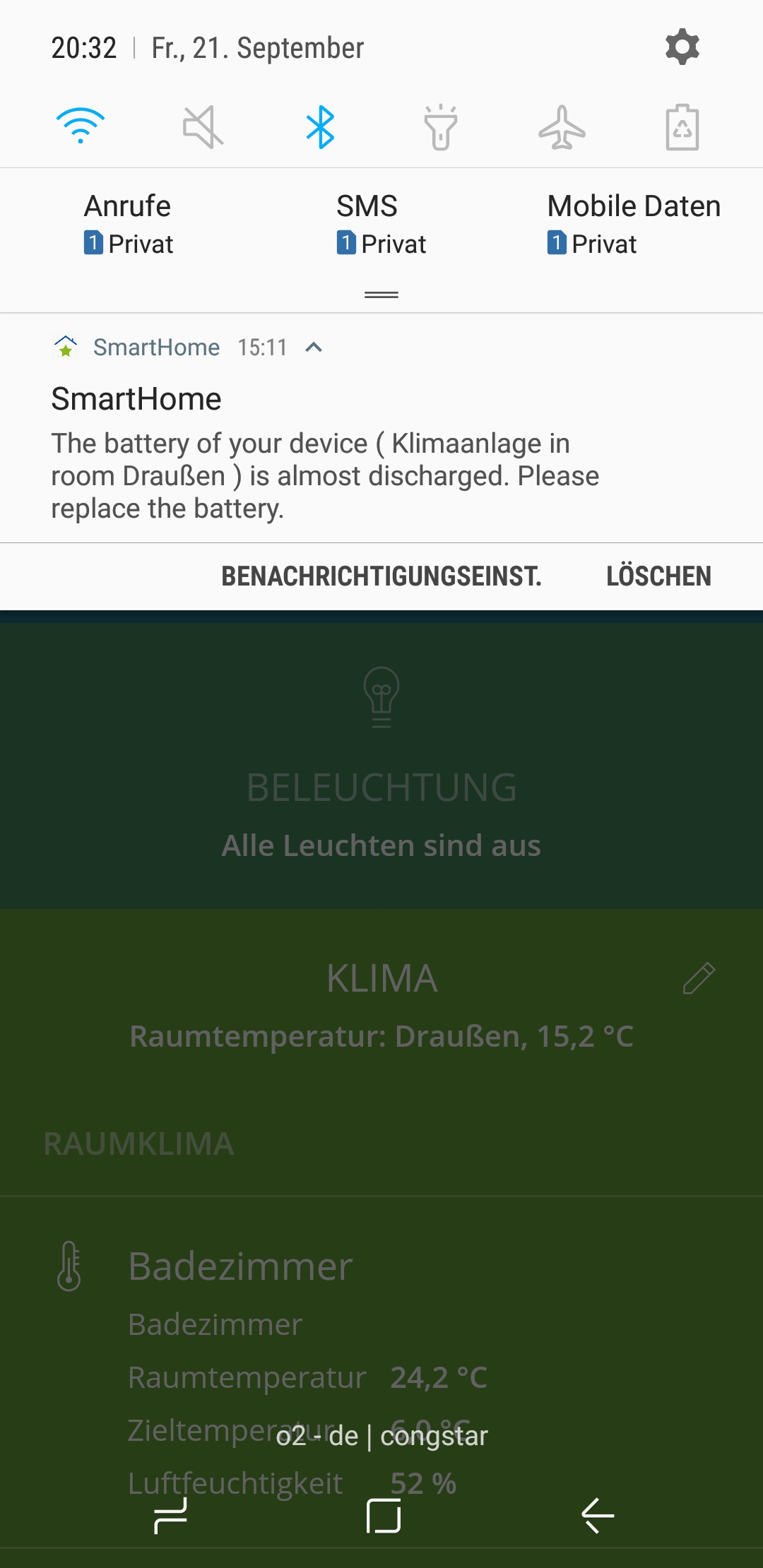The image size is (763, 1568).
Task: Change the SIM for Anrufe
Action: click(x=128, y=225)
